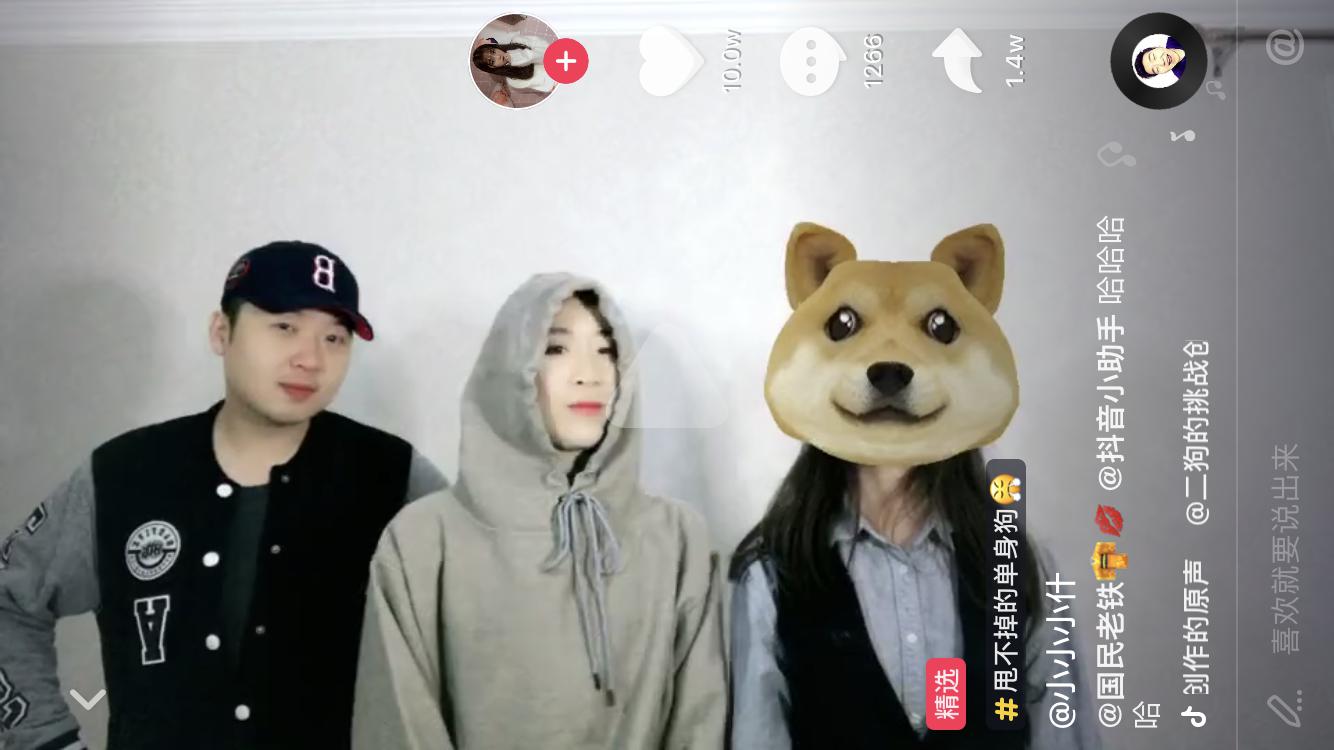Viewport: 1334px width, 750px height.
Task: Share this video using the arrow
Action: [957, 61]
